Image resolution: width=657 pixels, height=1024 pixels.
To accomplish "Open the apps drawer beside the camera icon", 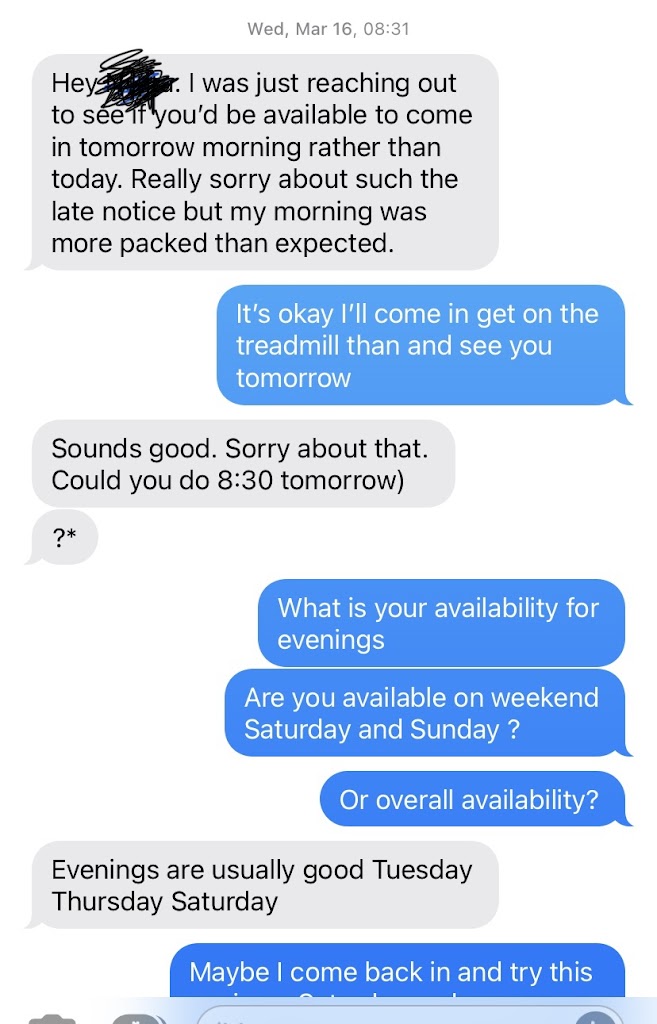I will click(137, 1019).
